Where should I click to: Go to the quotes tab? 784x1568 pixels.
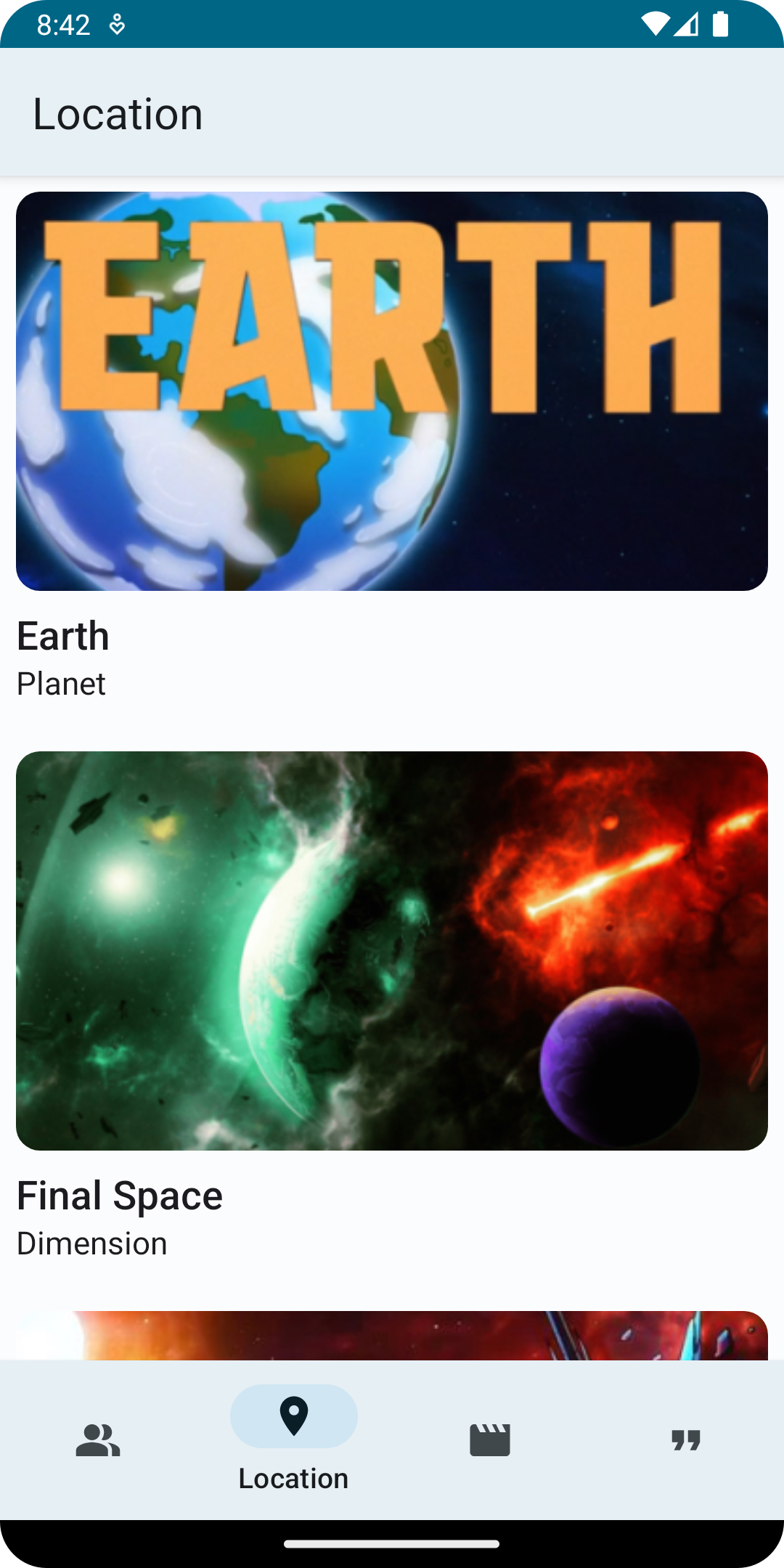pyautogui.click(x=686, y=1440)
